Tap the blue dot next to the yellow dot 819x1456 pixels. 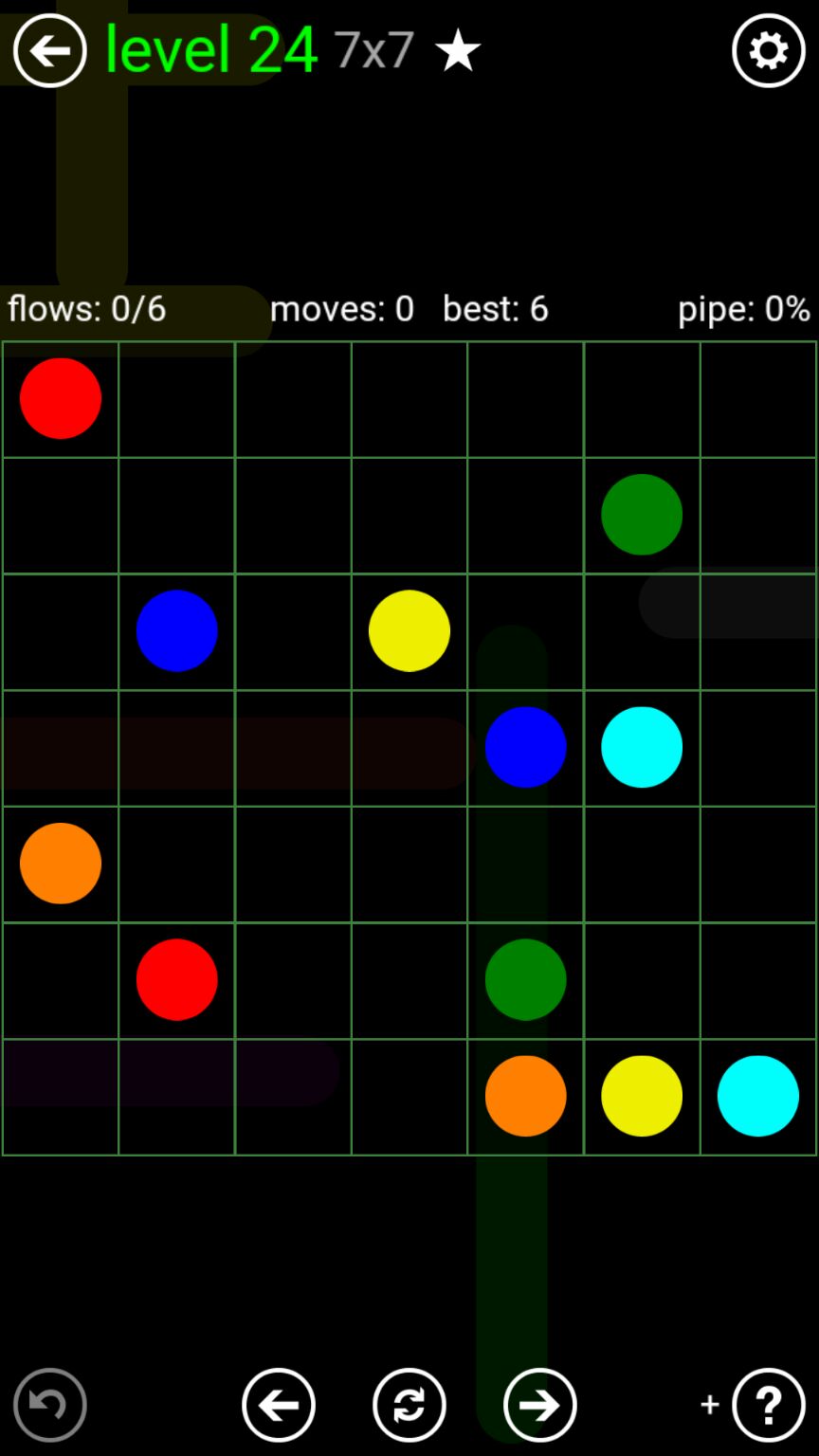pyautogui.click(x=177, y=631)
